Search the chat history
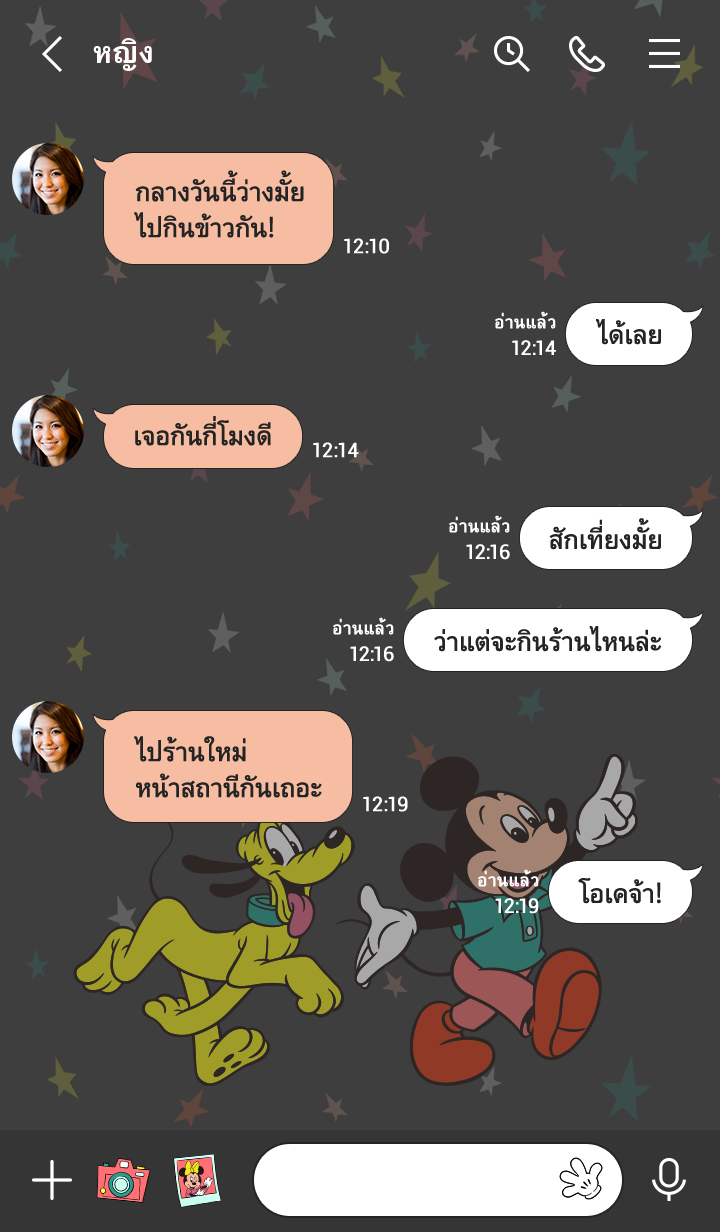 click(x=511, y=53)
